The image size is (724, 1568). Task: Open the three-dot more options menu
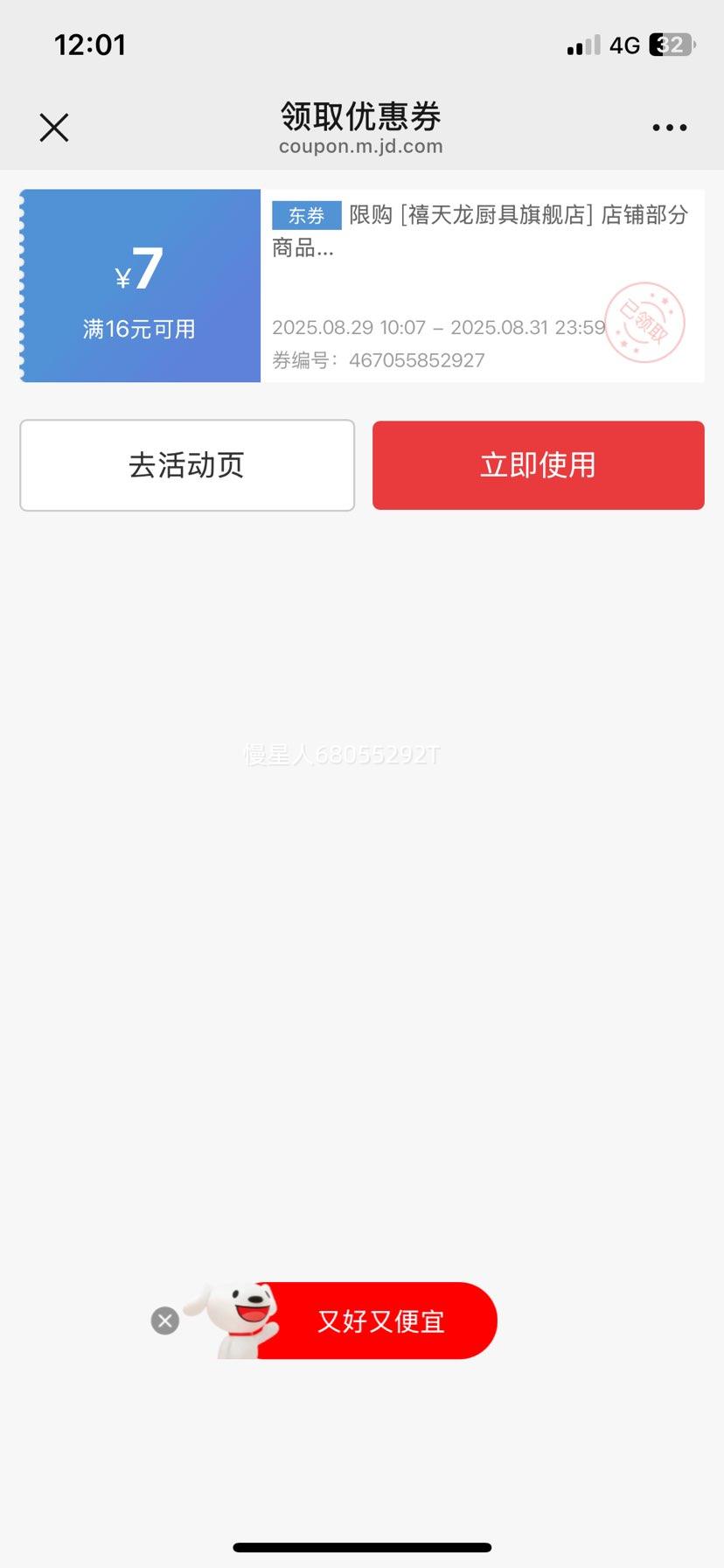[670, 128]
